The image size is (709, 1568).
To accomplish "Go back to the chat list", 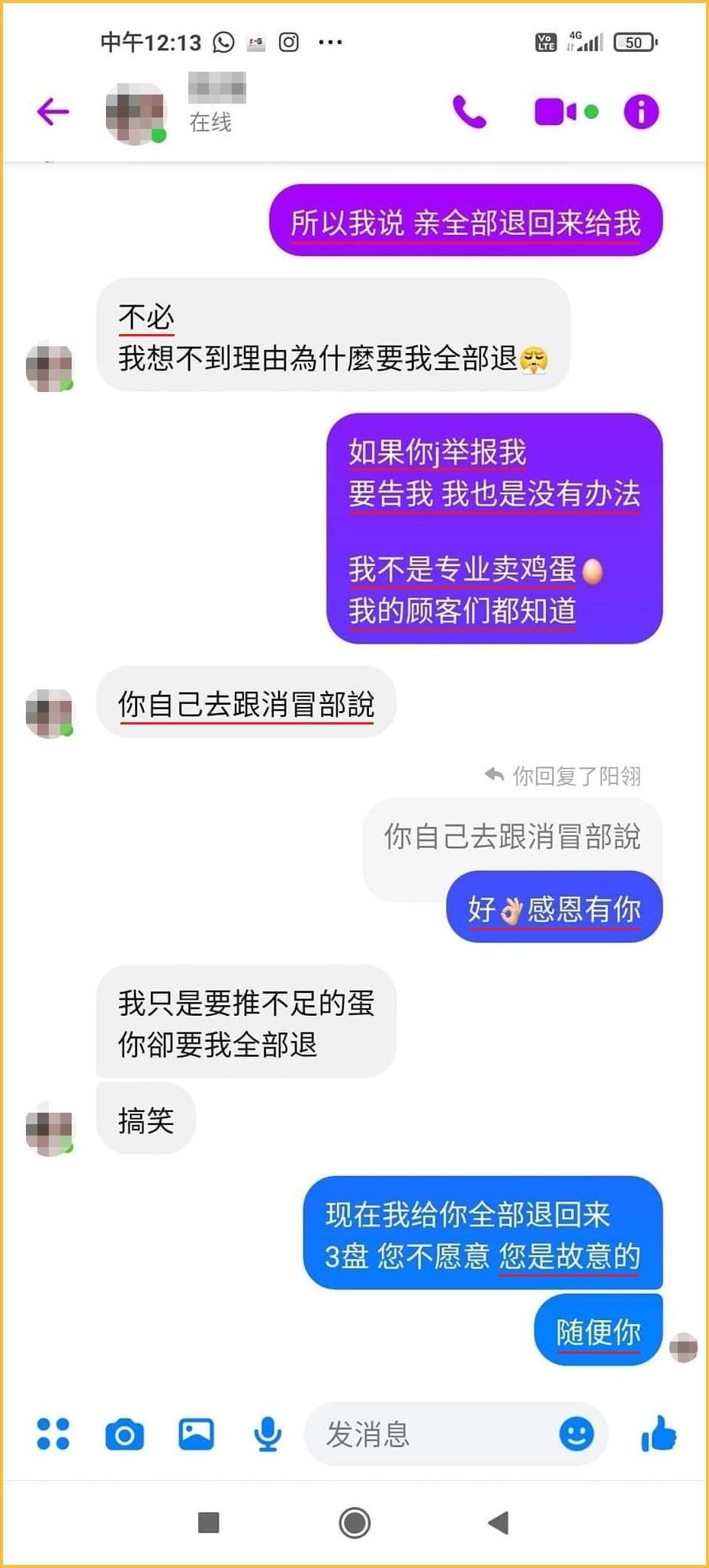I will 53,111.
